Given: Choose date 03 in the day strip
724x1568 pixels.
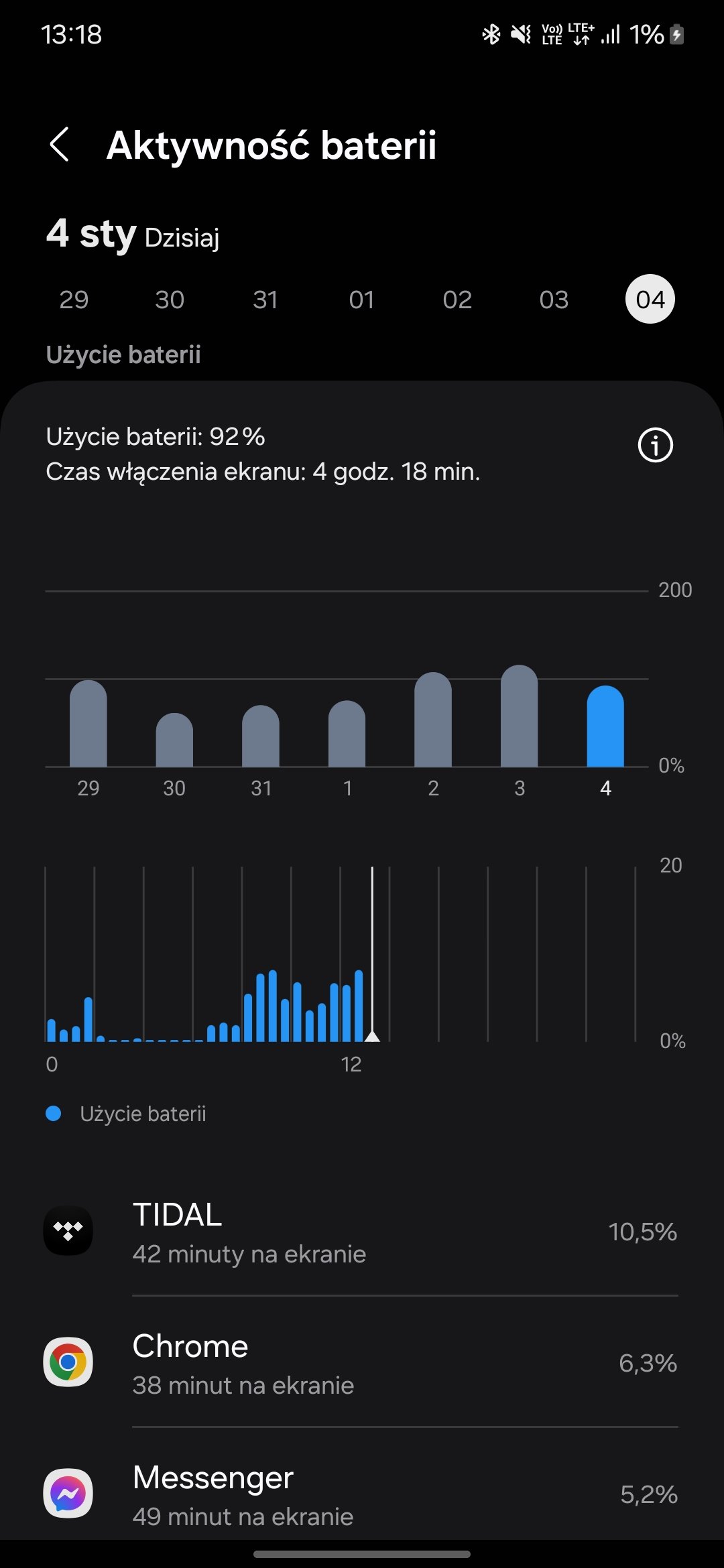Looking at the screenshot, I should pyautogui.click(x=554, y=300).
